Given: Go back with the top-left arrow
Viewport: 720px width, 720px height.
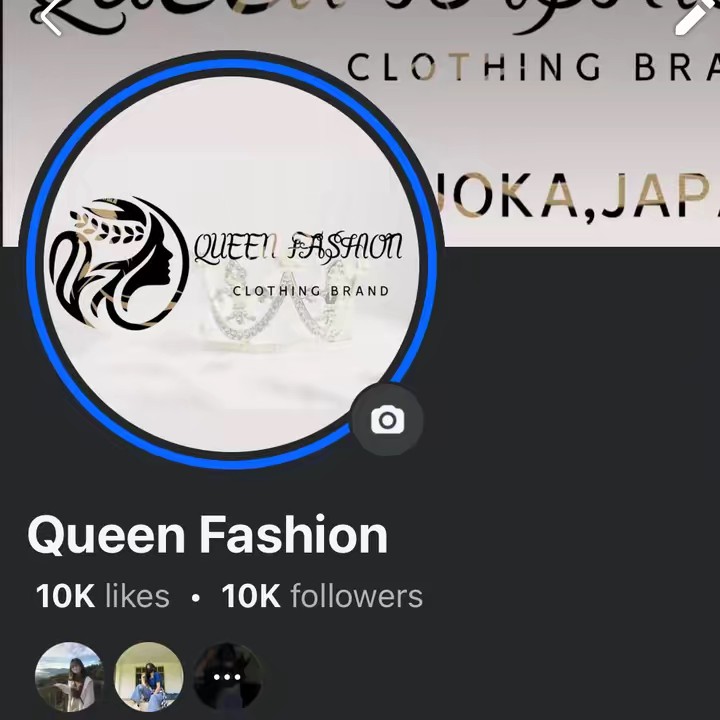Looking at the screenshot, I should pyautogui.click(x=50, y=16).
